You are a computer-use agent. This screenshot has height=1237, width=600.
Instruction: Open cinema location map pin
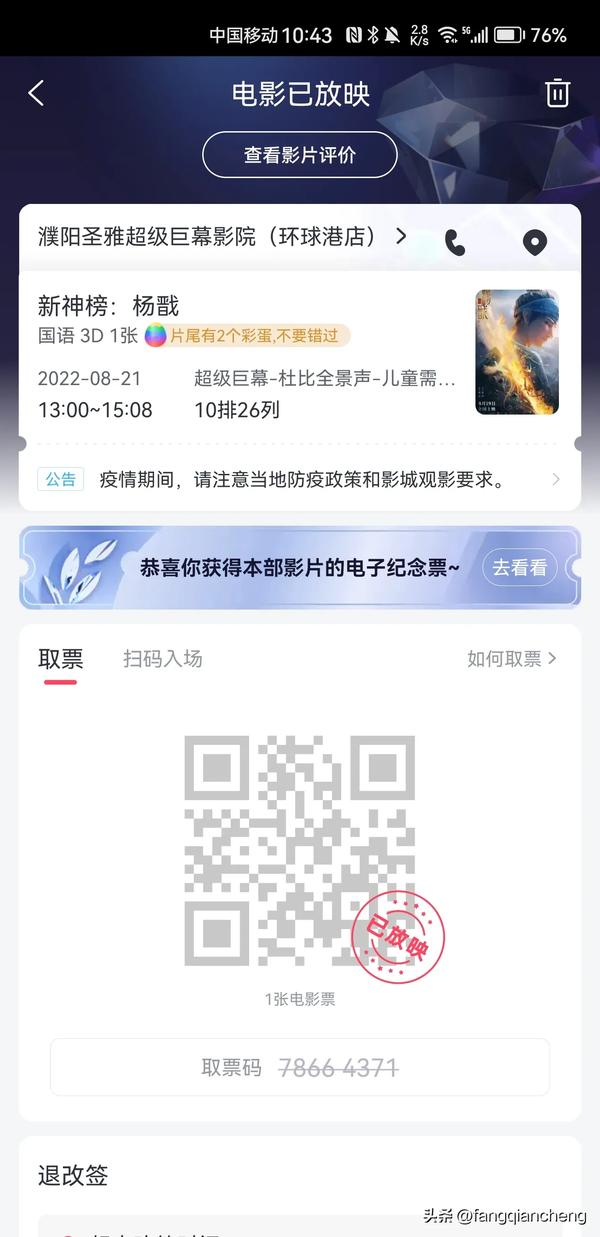(x=536, y=243)
